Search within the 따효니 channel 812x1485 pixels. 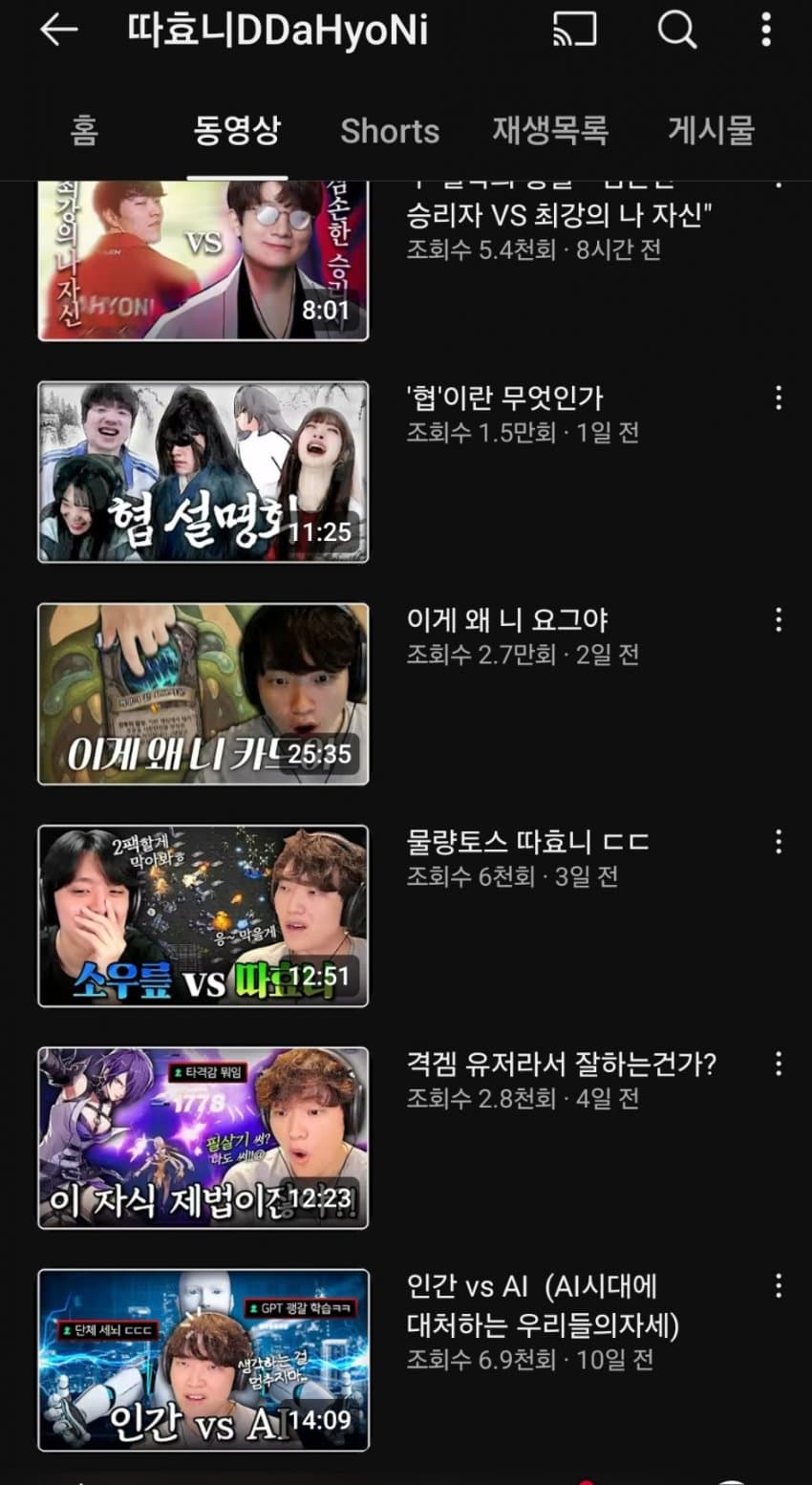point(677,31)
